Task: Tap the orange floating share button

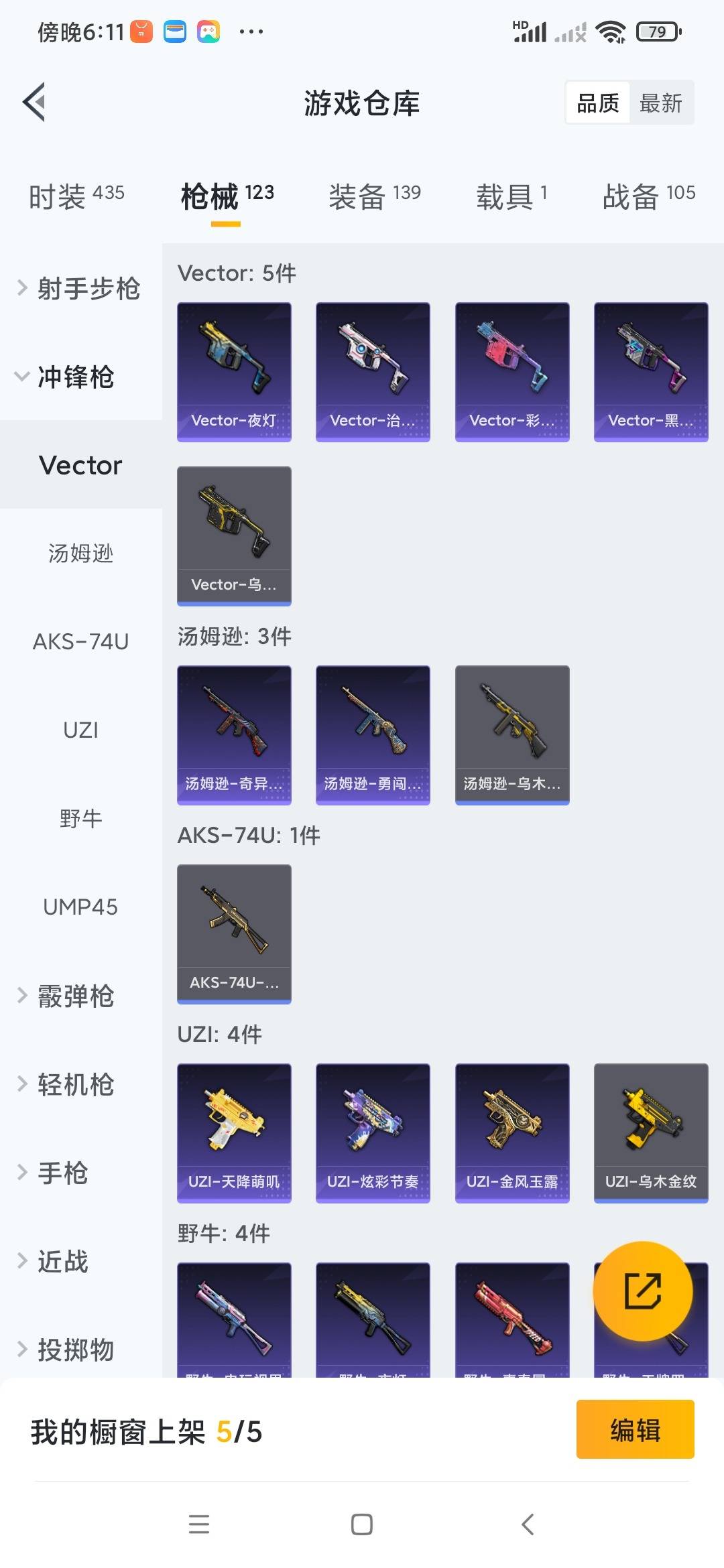Action: coord(643,1291)
